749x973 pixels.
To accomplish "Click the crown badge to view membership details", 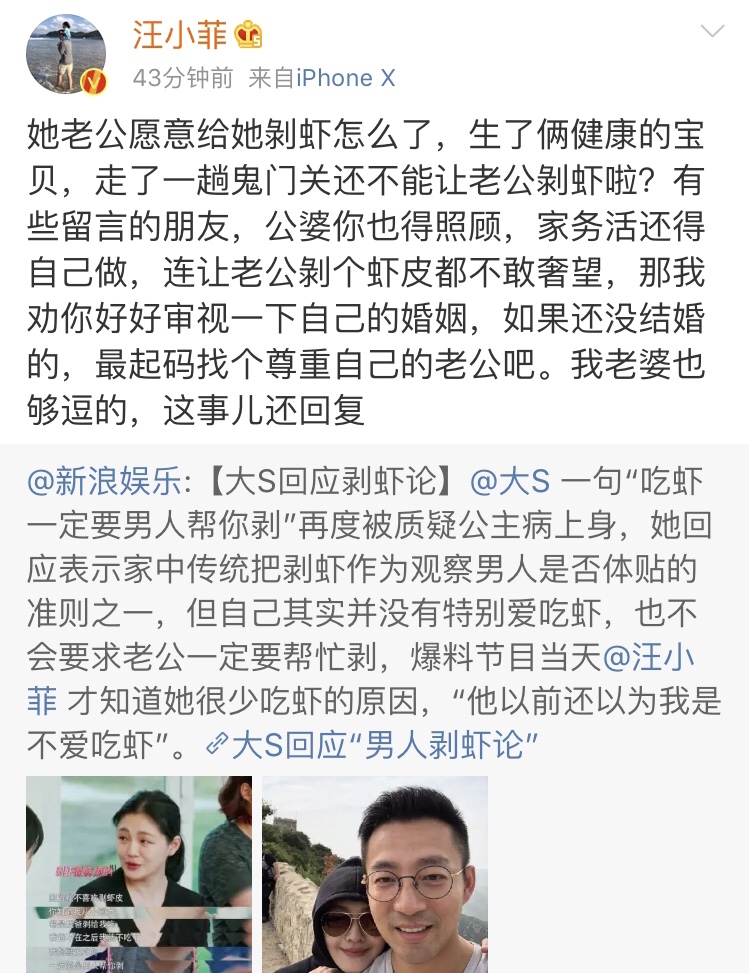I will (249, 34).
